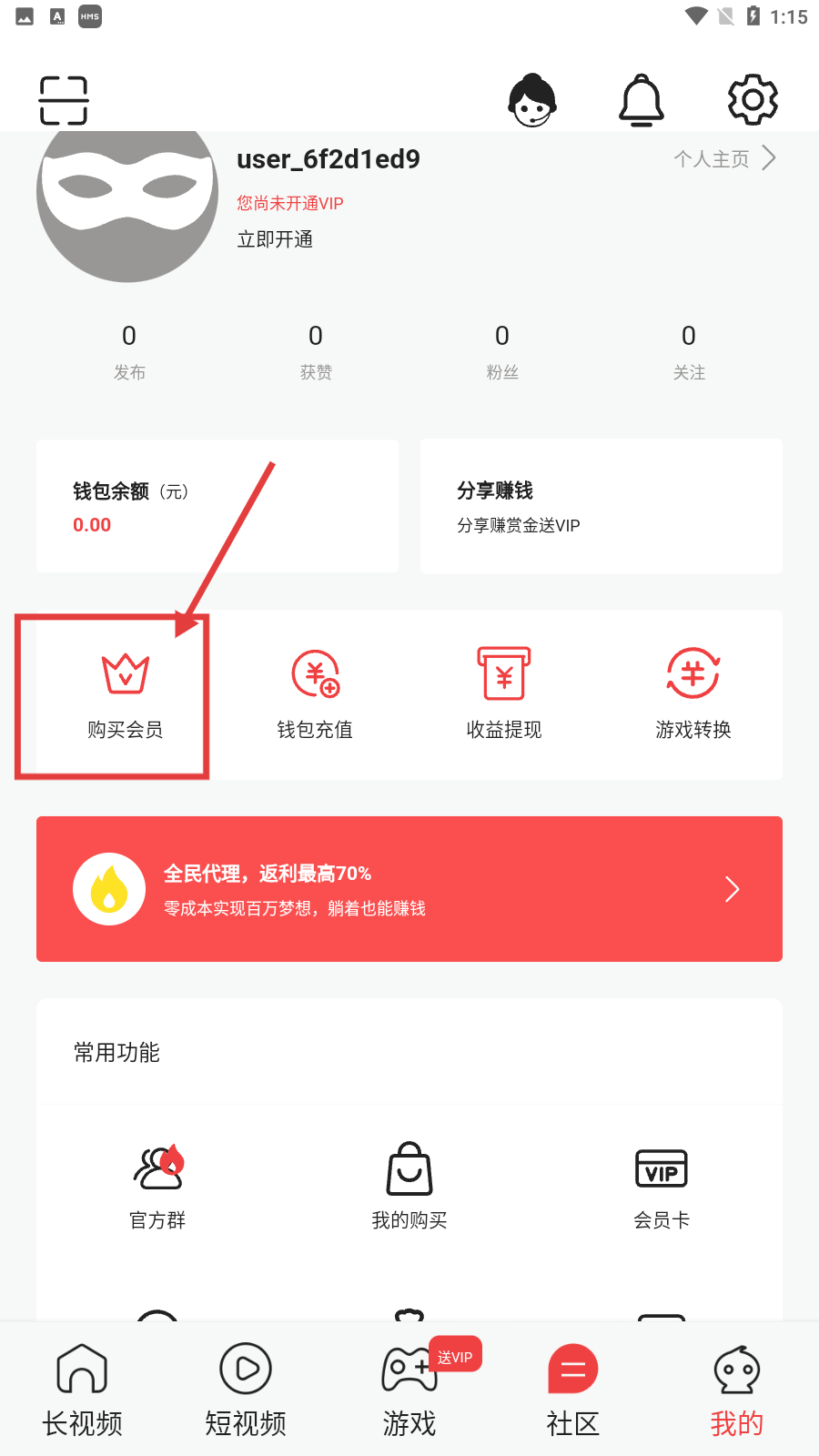The width and height of the screenshot is (819, 1456).
Task: Open the 官方群 official group
Action: pos(157,1183)
